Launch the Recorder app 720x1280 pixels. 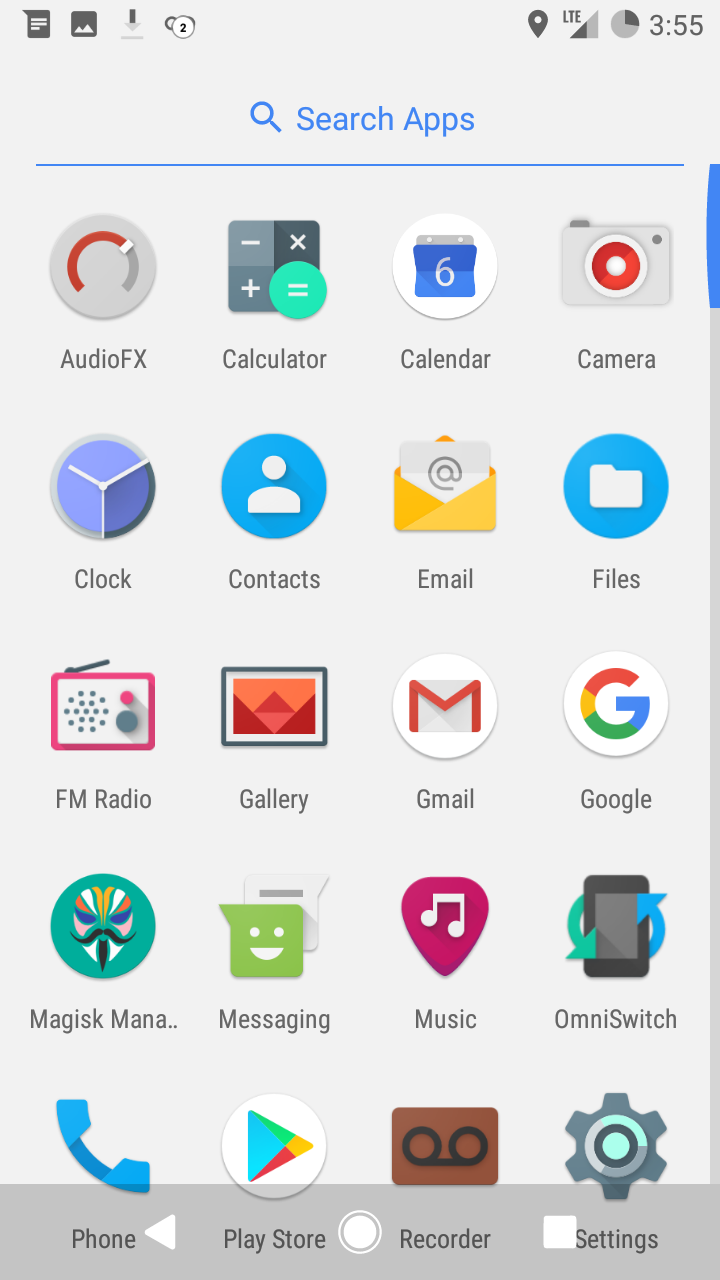(445, 1147)
